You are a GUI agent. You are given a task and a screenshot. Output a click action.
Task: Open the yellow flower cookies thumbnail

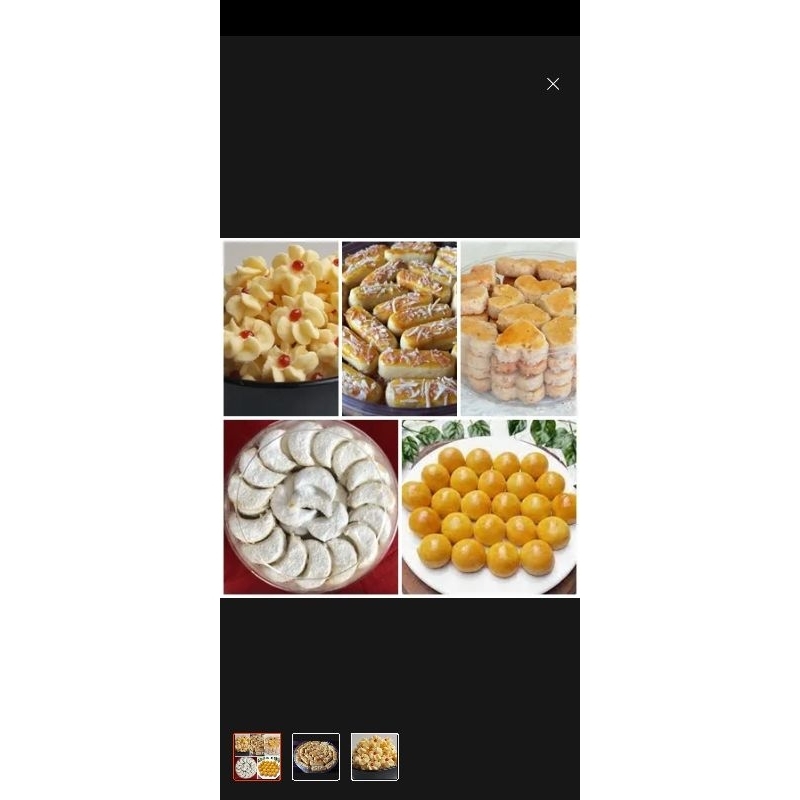[375, 757]
